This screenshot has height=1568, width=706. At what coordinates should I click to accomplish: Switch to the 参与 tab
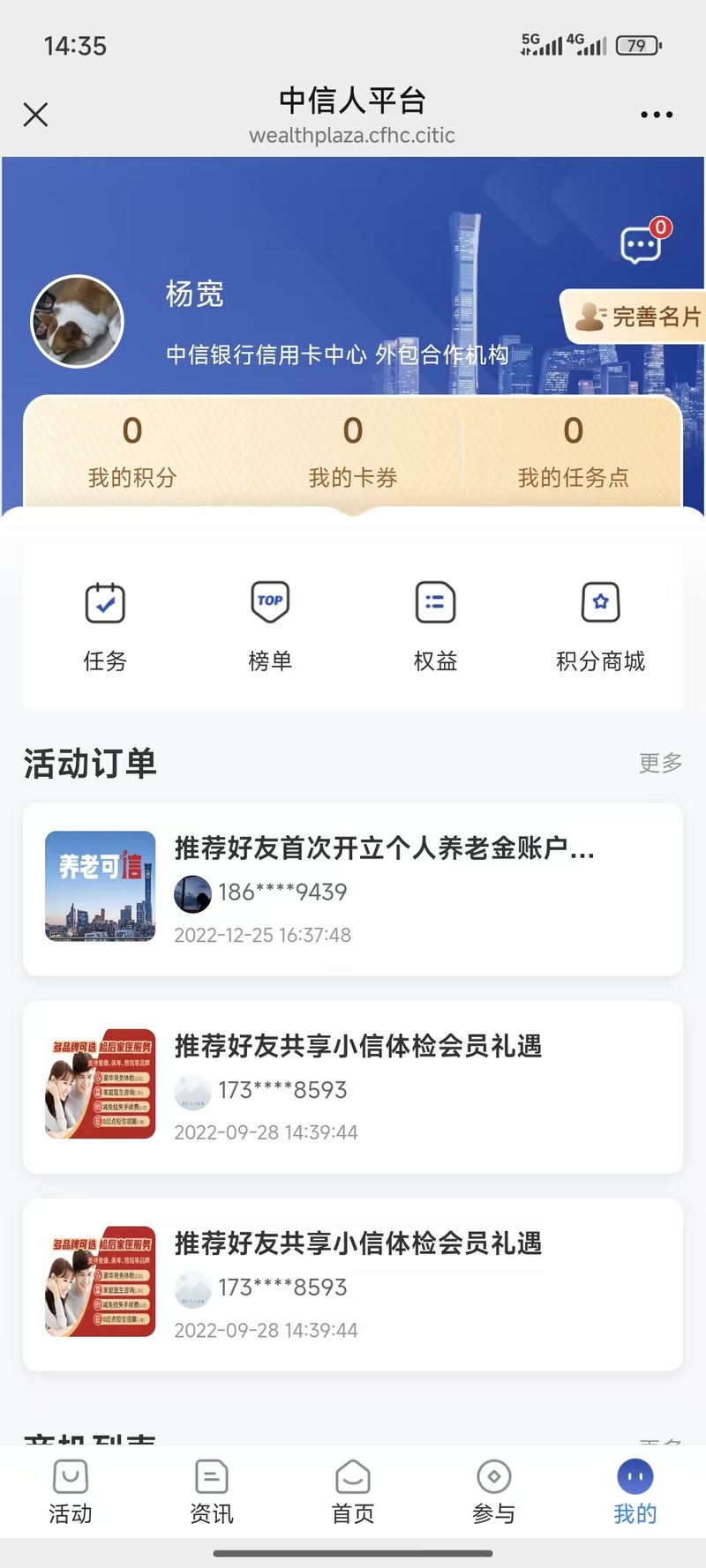click(x=494, y=1492)
